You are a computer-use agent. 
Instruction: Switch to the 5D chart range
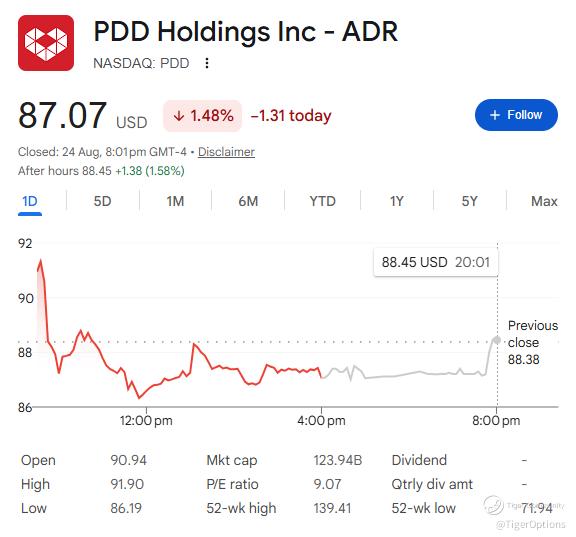(x=102, y=201)
